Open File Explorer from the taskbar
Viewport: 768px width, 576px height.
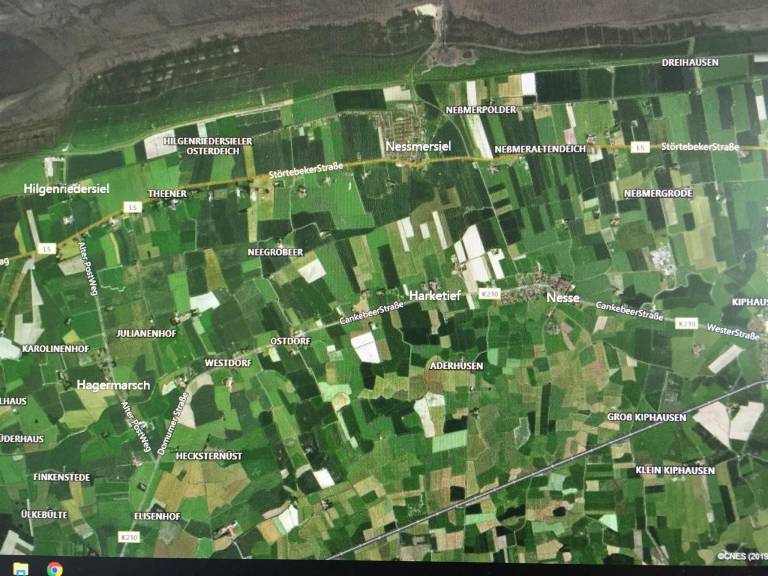coord(21,568)
